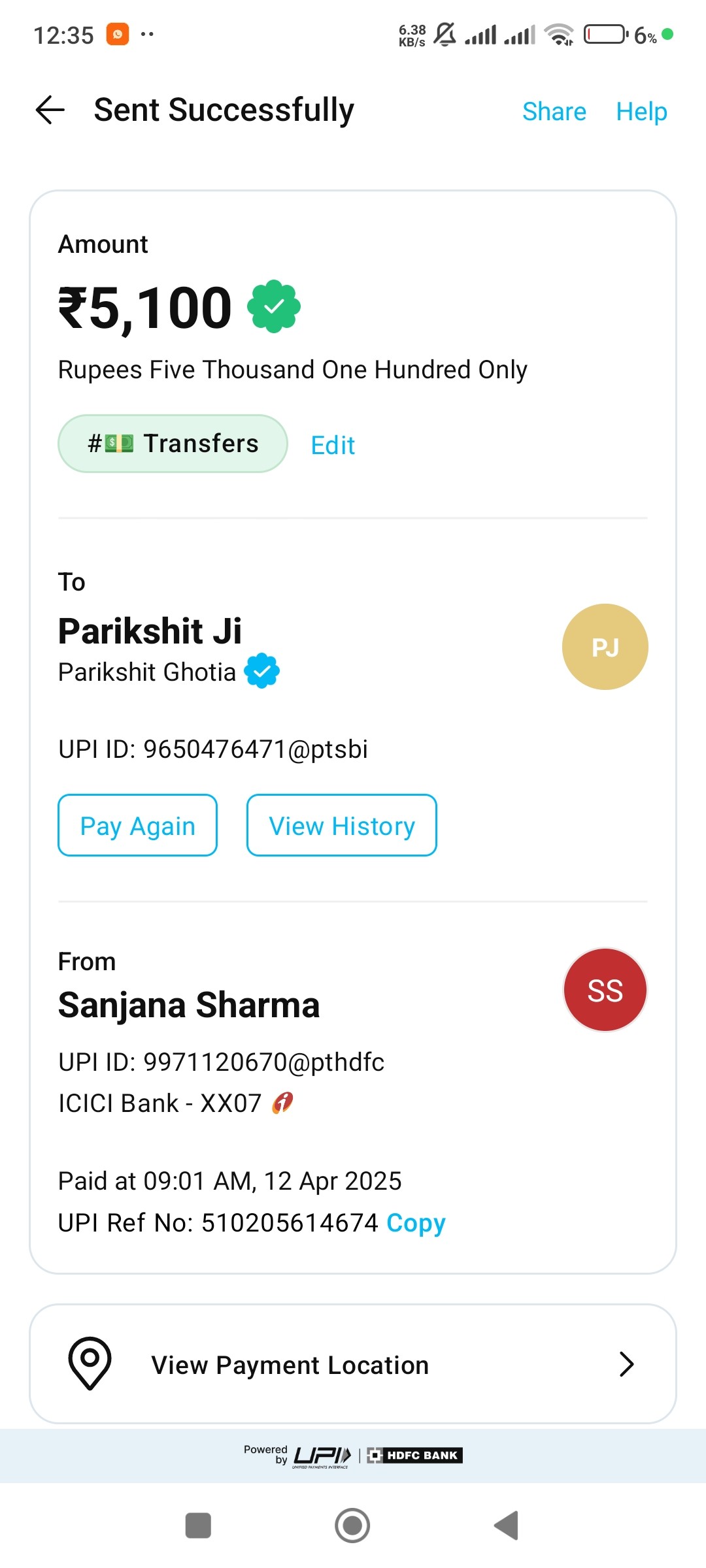This screenshot has height=1568, width=706.
Task: Open Help for this transaction
Action: pyautogui.click(x=641, y=112)
